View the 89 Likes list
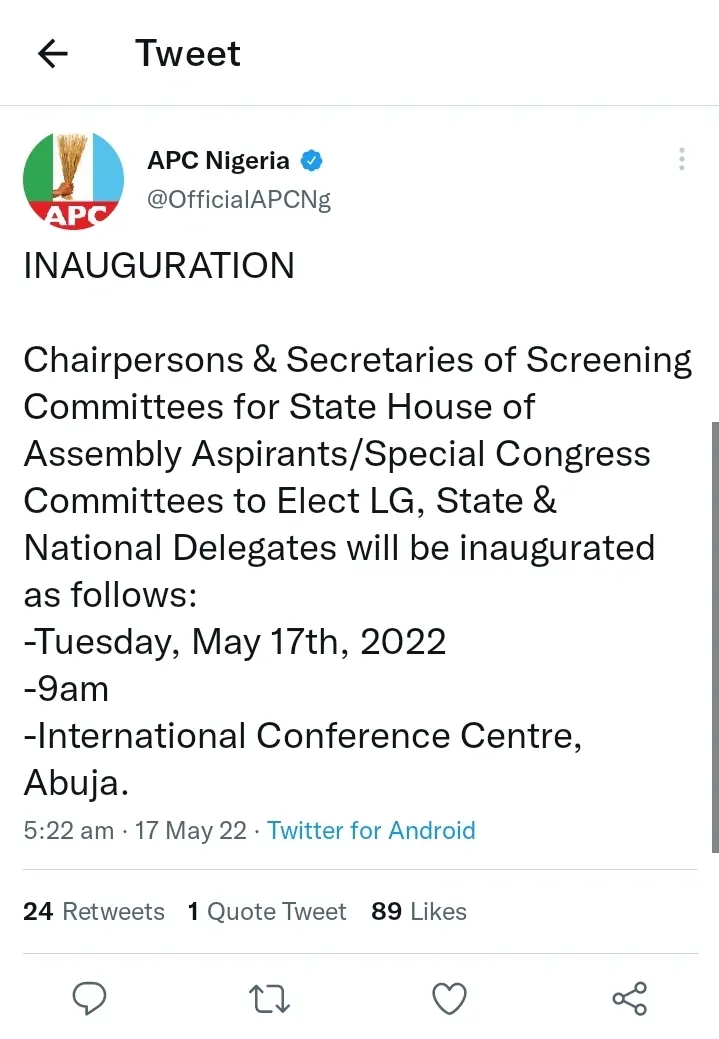 (418, 911)
